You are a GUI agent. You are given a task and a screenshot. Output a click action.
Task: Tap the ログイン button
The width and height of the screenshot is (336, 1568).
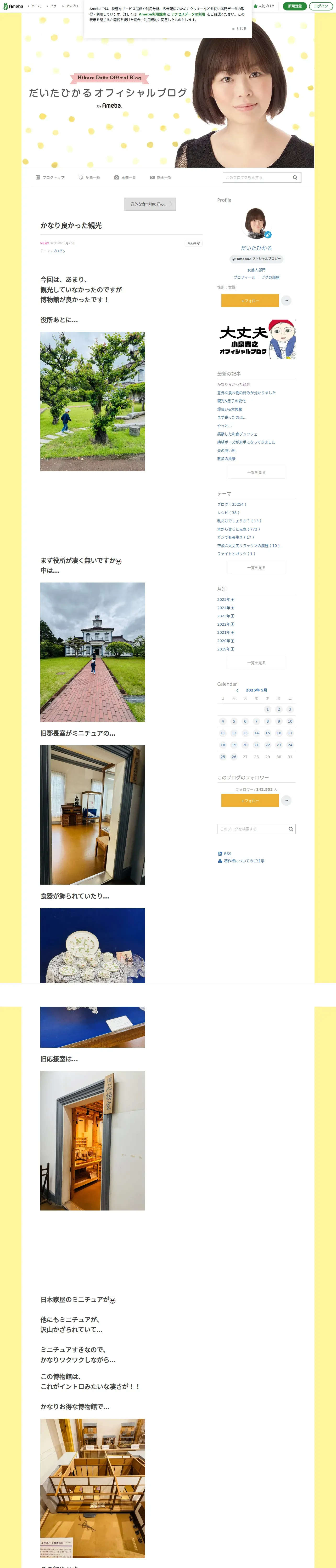pos(321,6)
